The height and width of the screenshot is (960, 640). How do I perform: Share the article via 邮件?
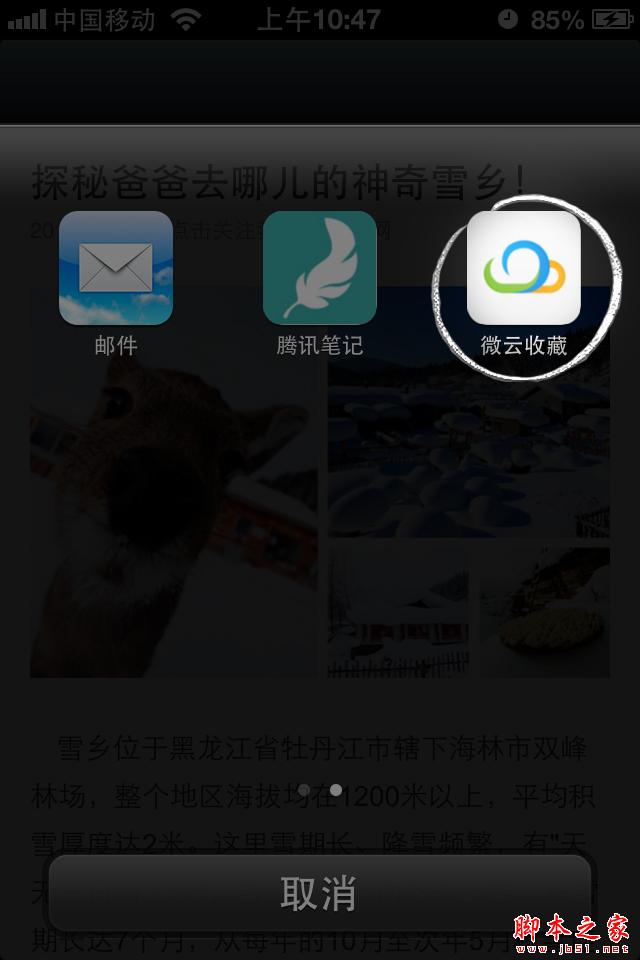point(116,269)
